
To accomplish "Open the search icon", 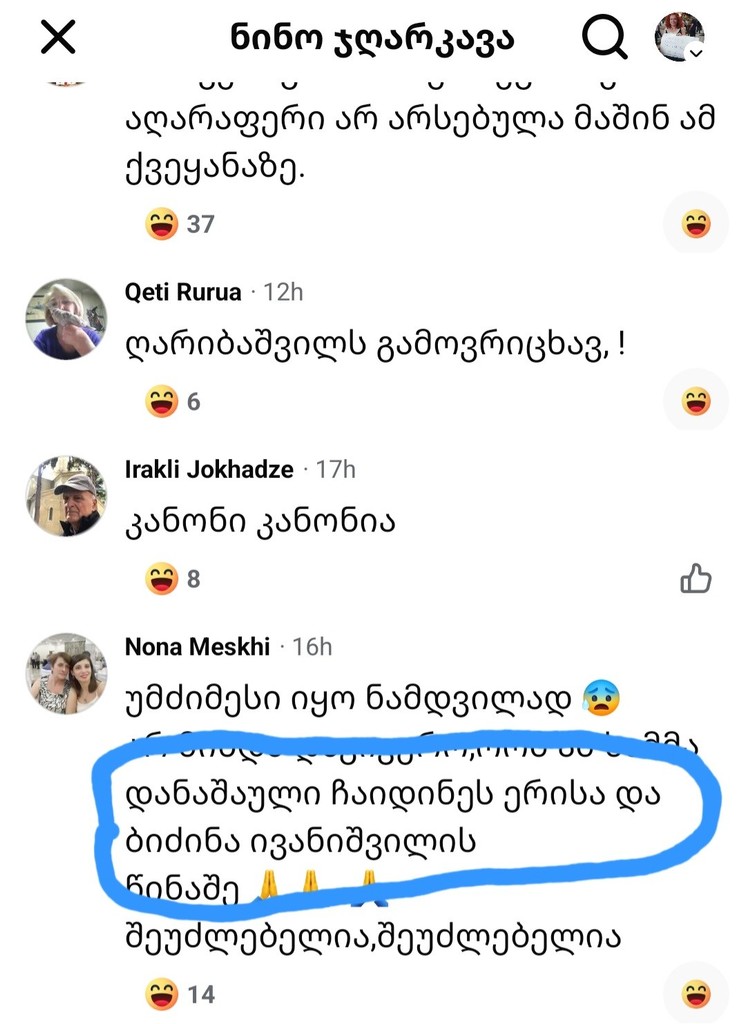I will [603, 39].
